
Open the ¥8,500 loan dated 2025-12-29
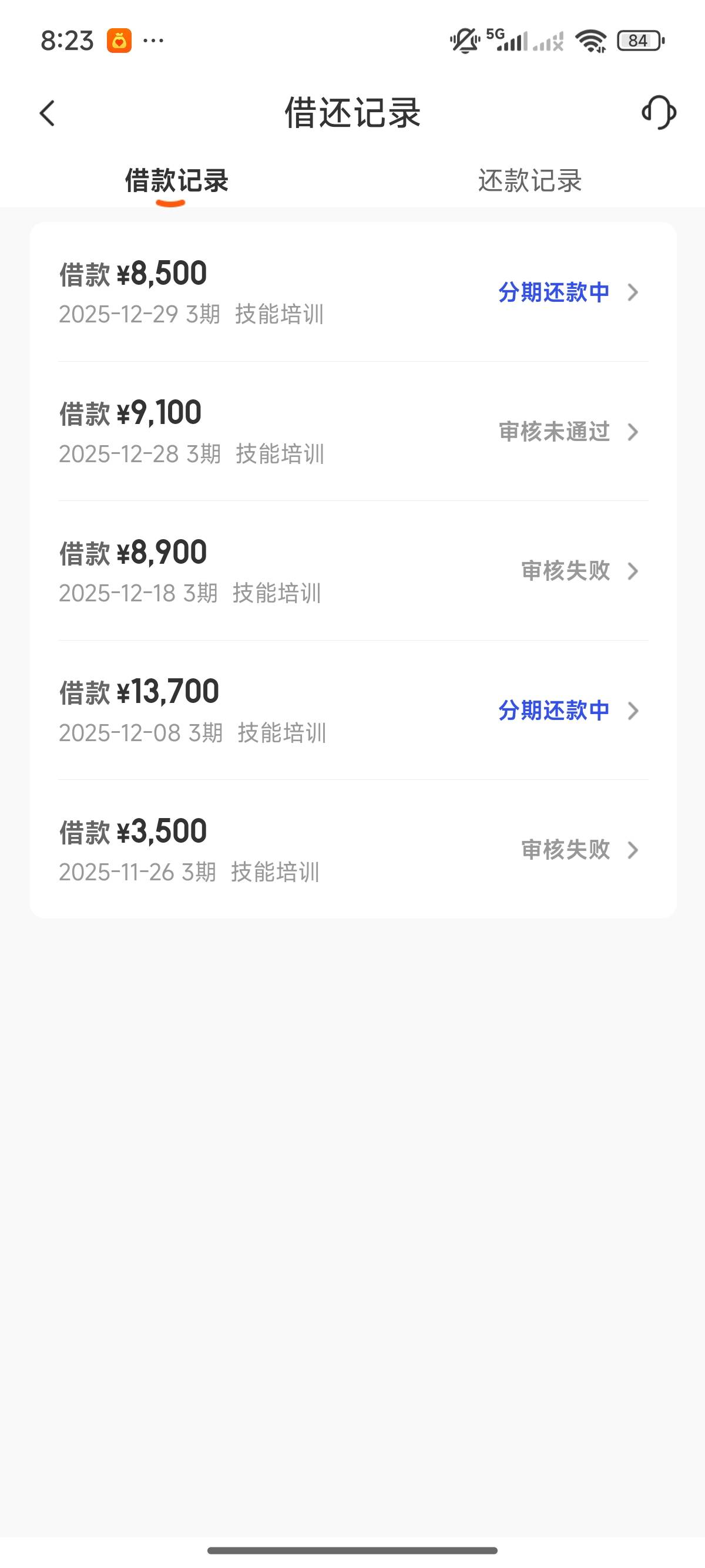click(x=353, y=292)
